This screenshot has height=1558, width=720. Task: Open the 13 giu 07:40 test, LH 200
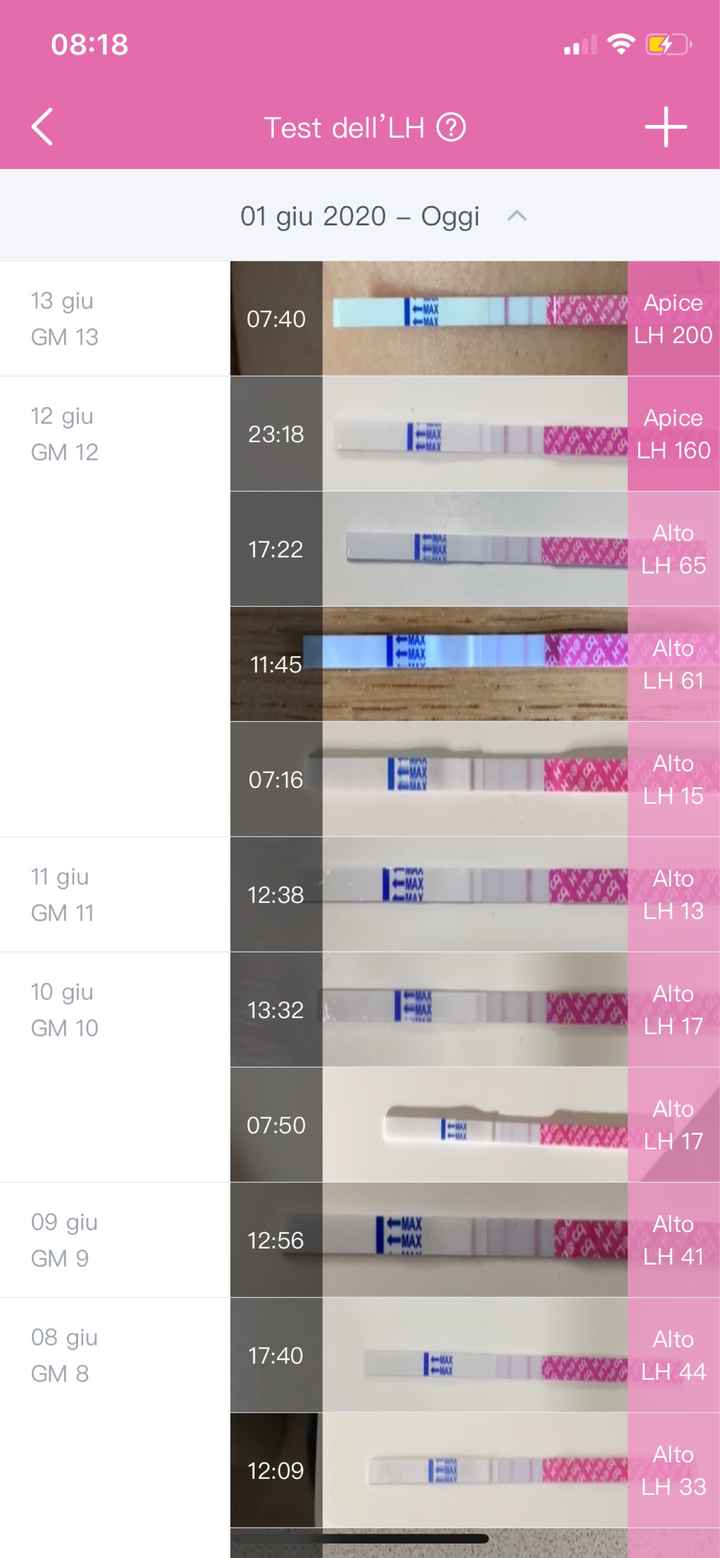click(474, 319)
